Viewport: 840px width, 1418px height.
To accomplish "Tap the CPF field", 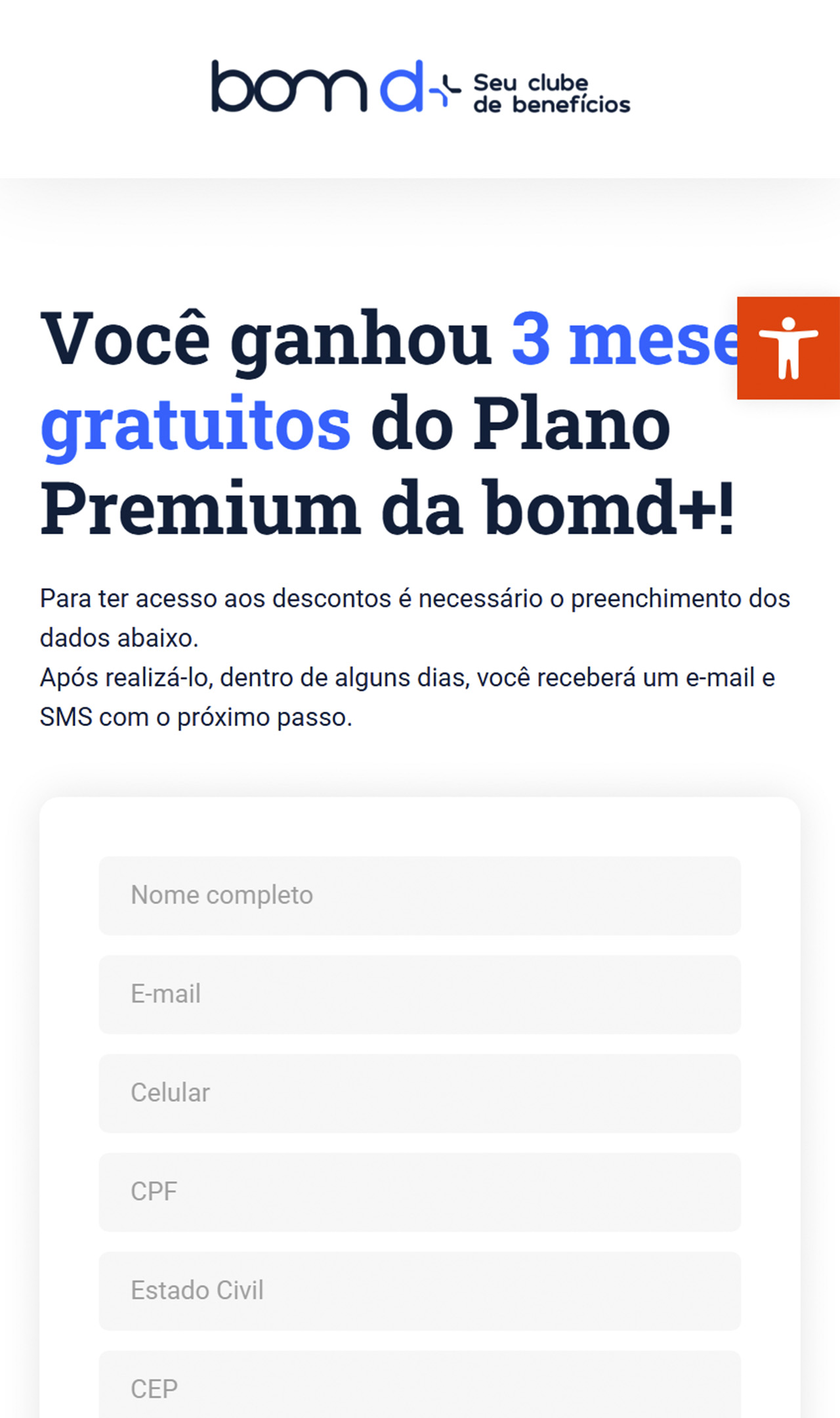I will [420, 1192].
